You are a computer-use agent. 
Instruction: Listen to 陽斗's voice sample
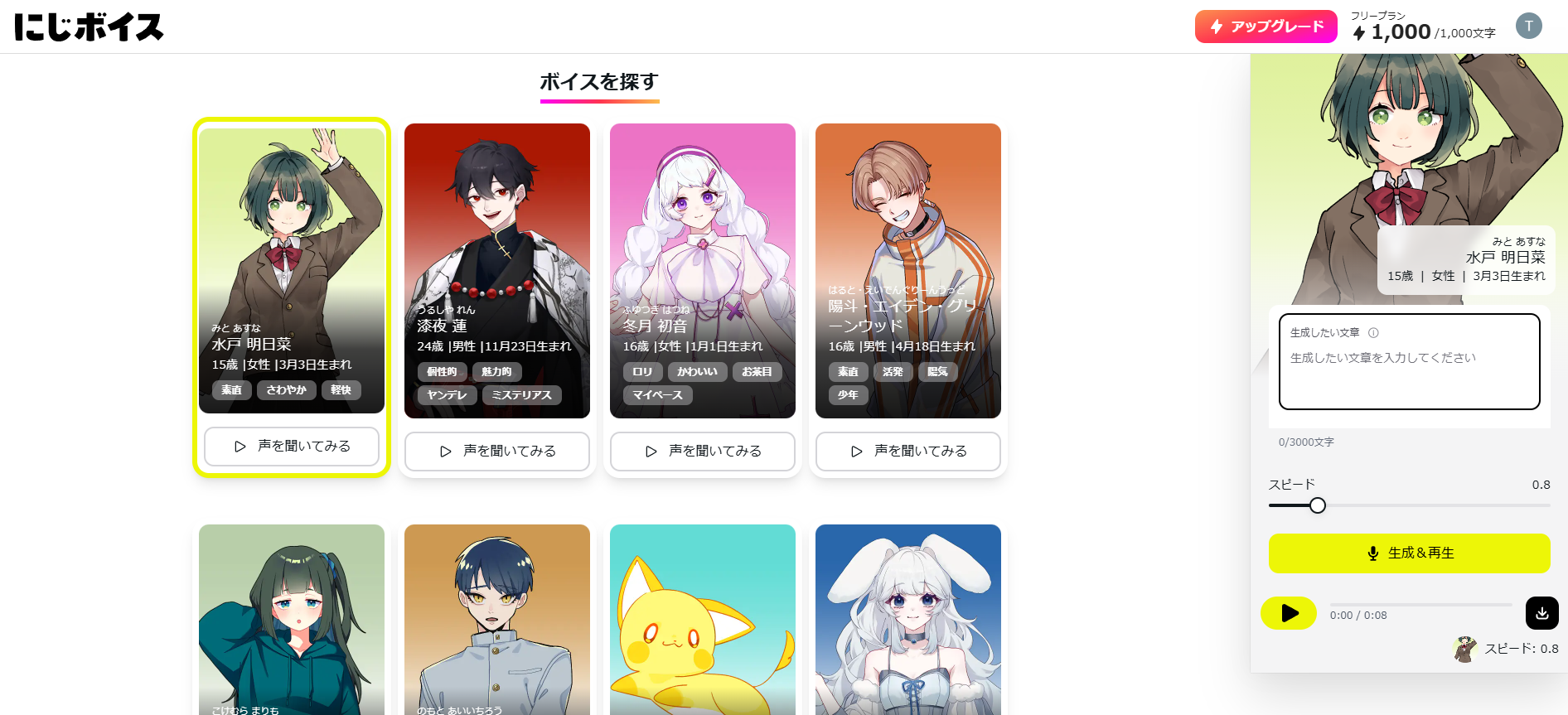pos(907,452)
